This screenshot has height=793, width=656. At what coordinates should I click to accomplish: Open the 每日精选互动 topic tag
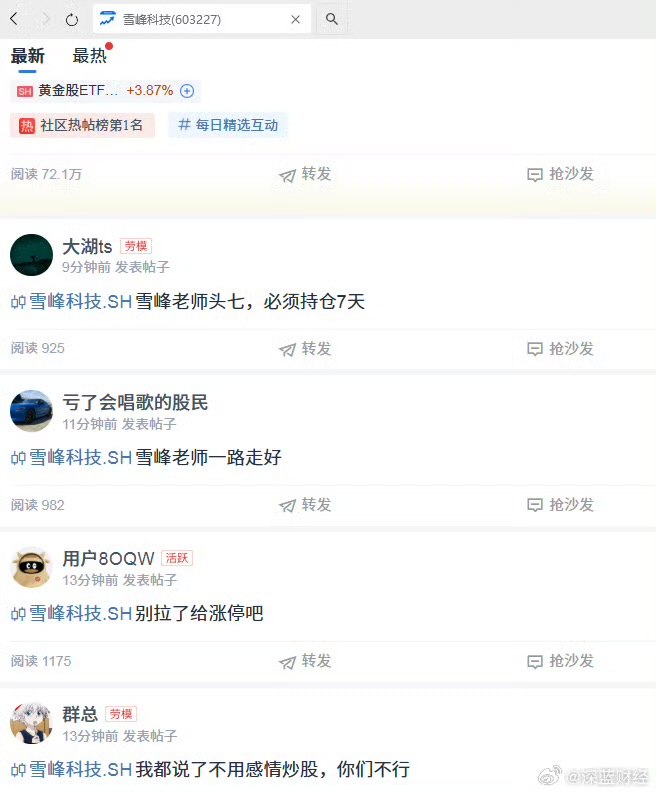[x=228, y=125]
